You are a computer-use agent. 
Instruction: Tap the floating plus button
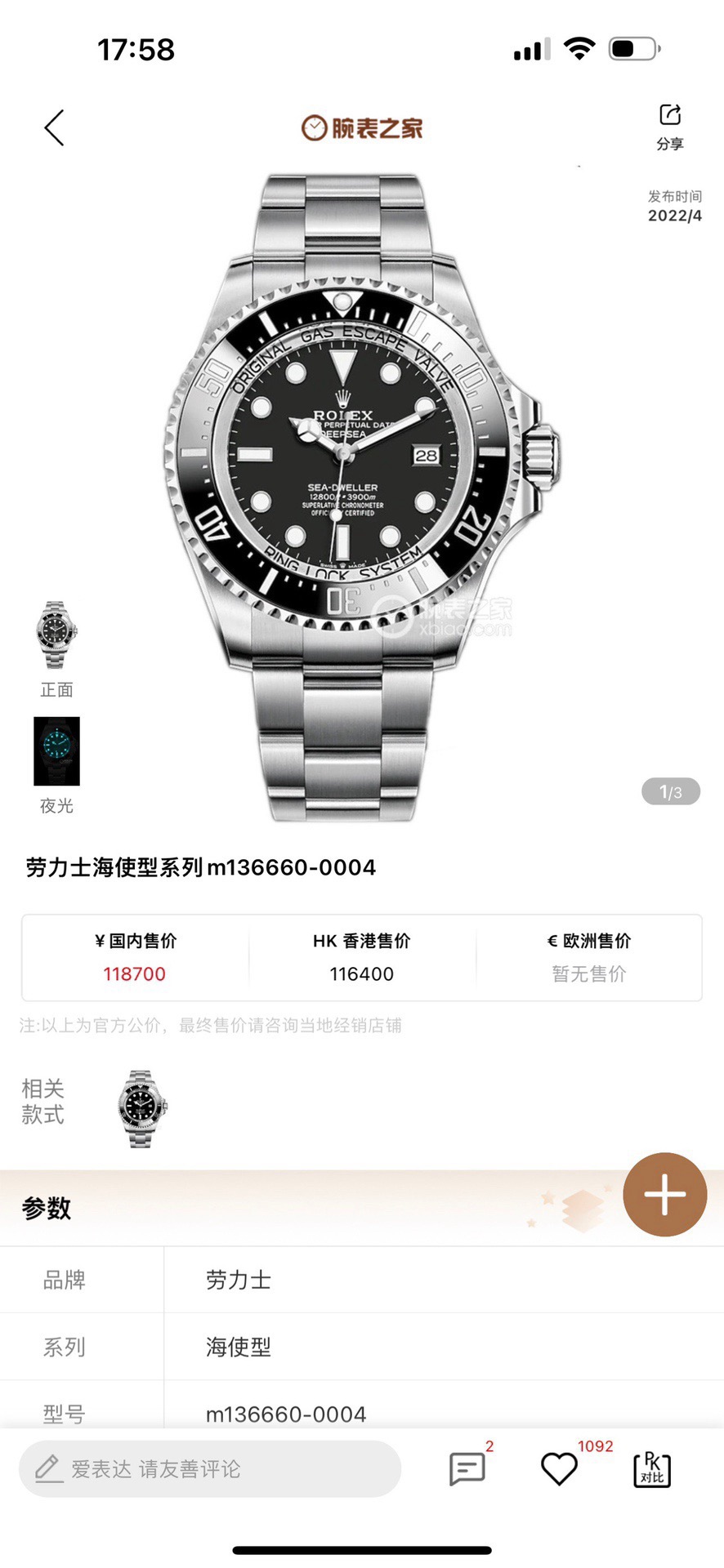664,1194
